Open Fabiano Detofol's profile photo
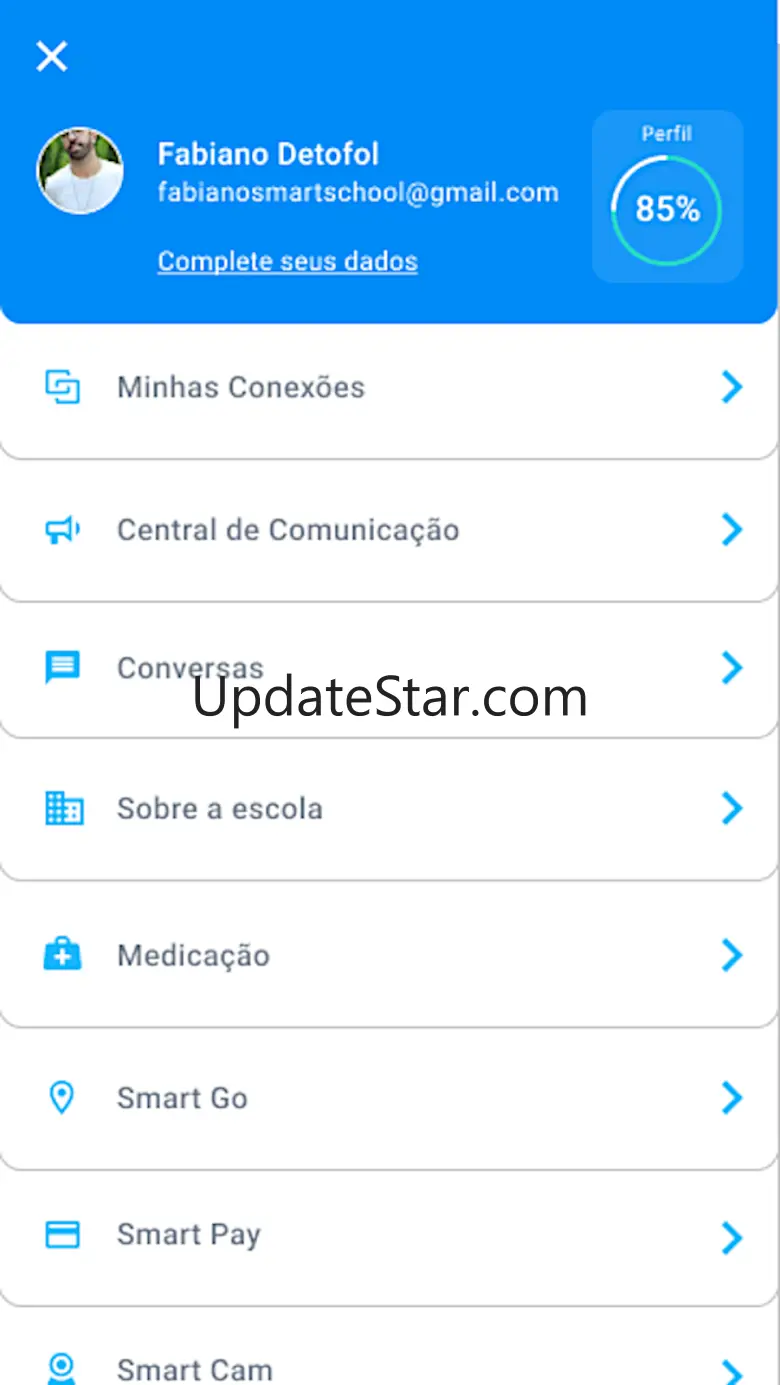The image size is (780, 1385). (x=80, y=170)
